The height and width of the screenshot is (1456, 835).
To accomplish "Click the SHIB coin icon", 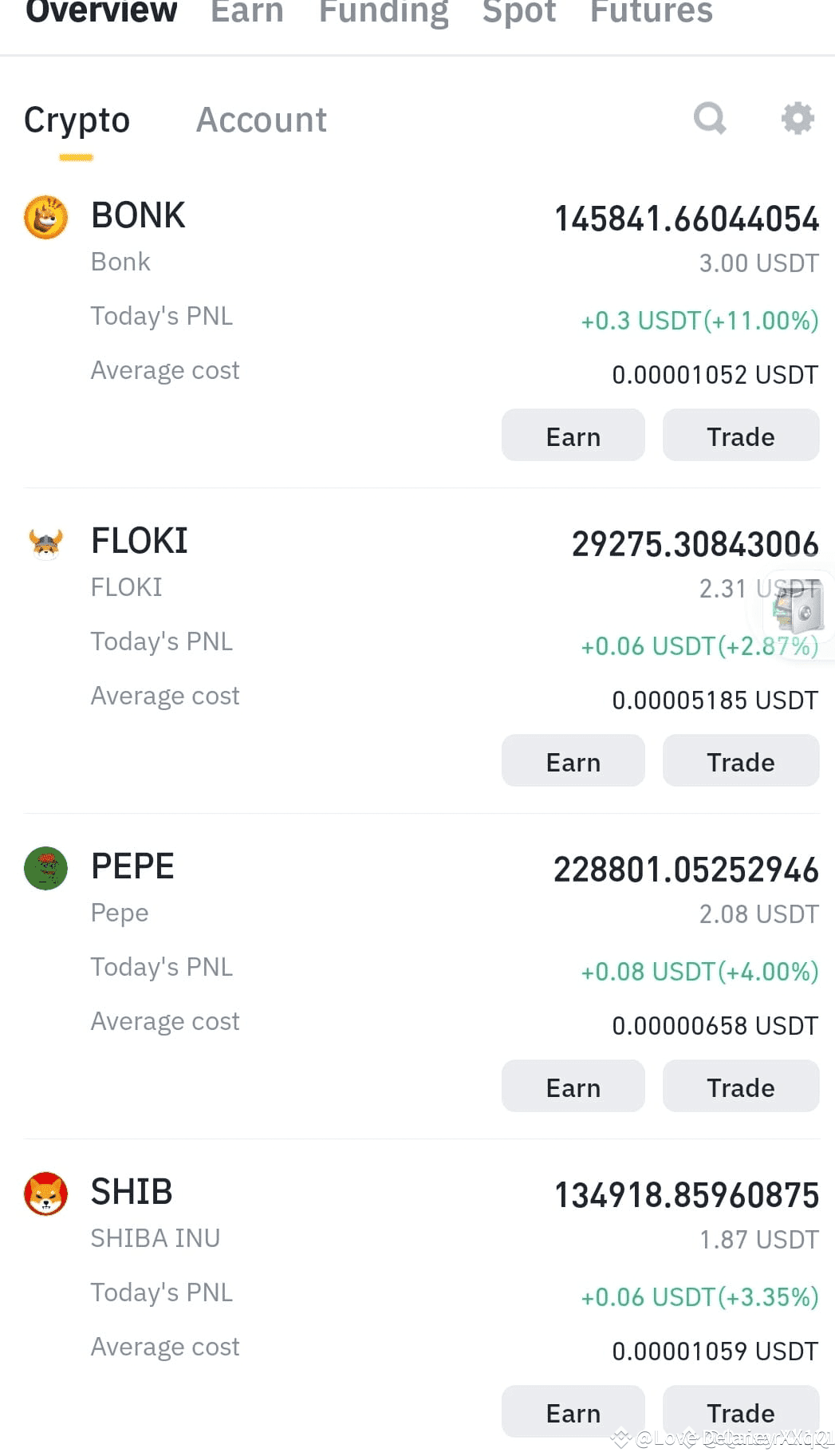I will [45, 1194].
